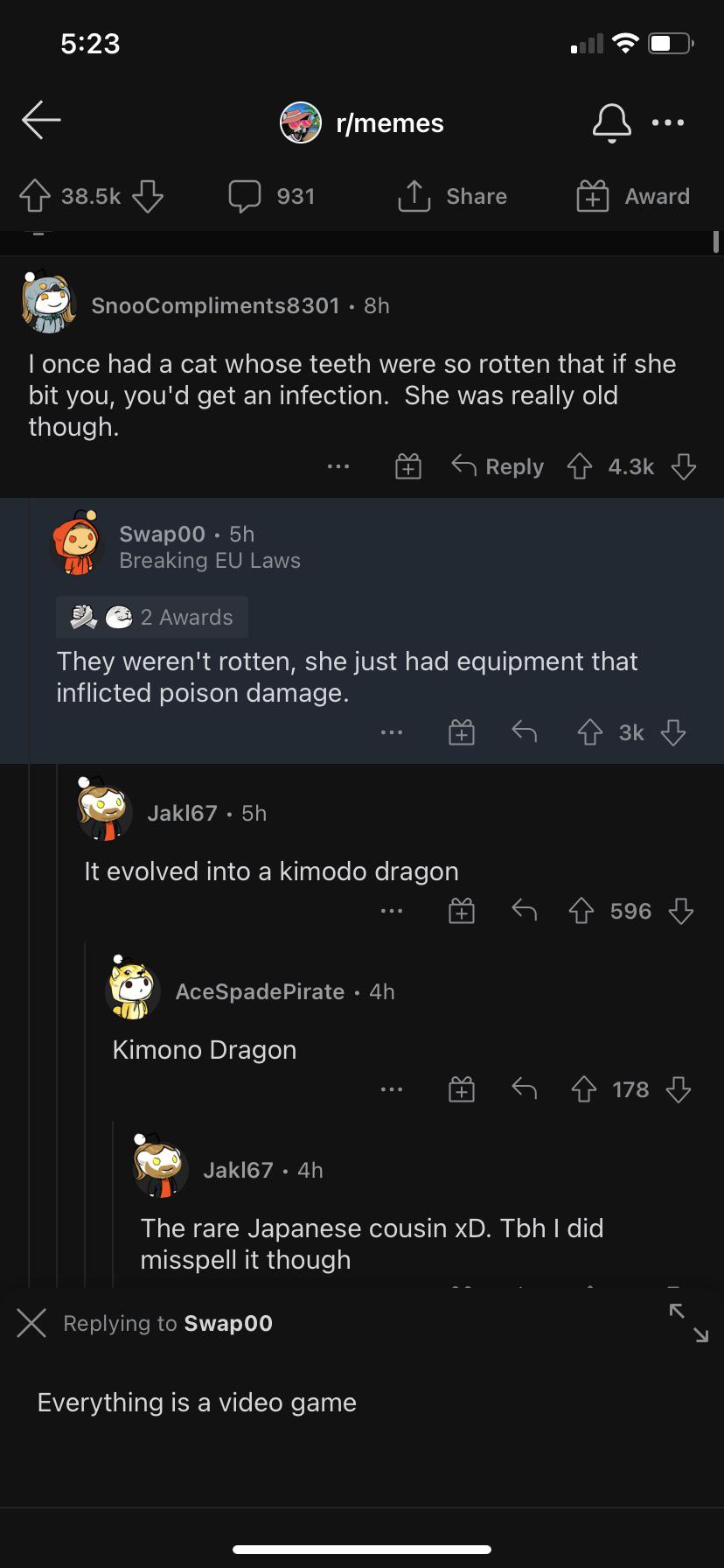The height and width of the screenshot is (1568, 724).
Task: Upvote the post with 38.5k votes
Action: (34, 195)
